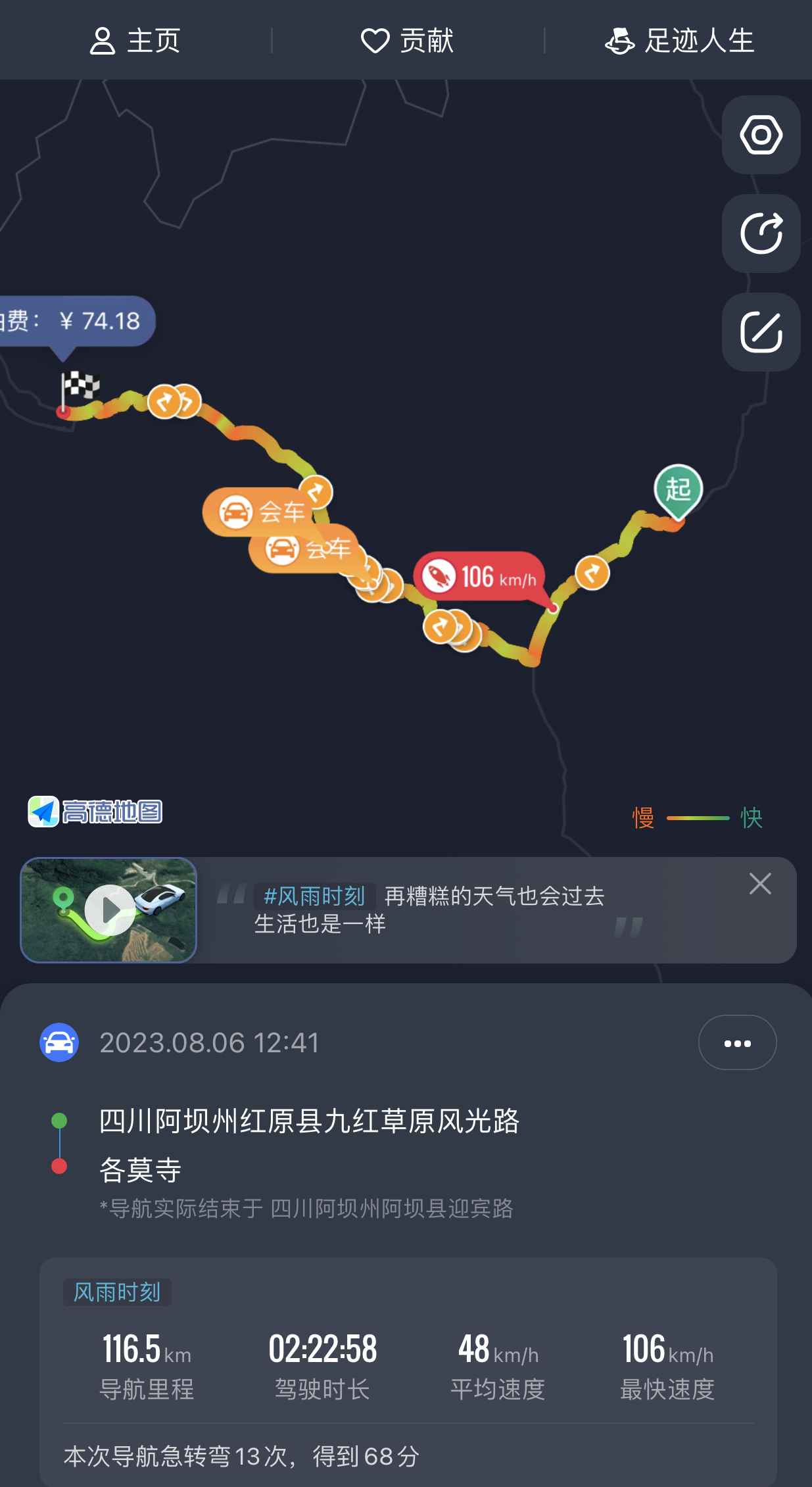The height and width of the screenshot is (1487, 812).
Task: Select the car trip icon next to the date
Action: tap(59, 1043)
